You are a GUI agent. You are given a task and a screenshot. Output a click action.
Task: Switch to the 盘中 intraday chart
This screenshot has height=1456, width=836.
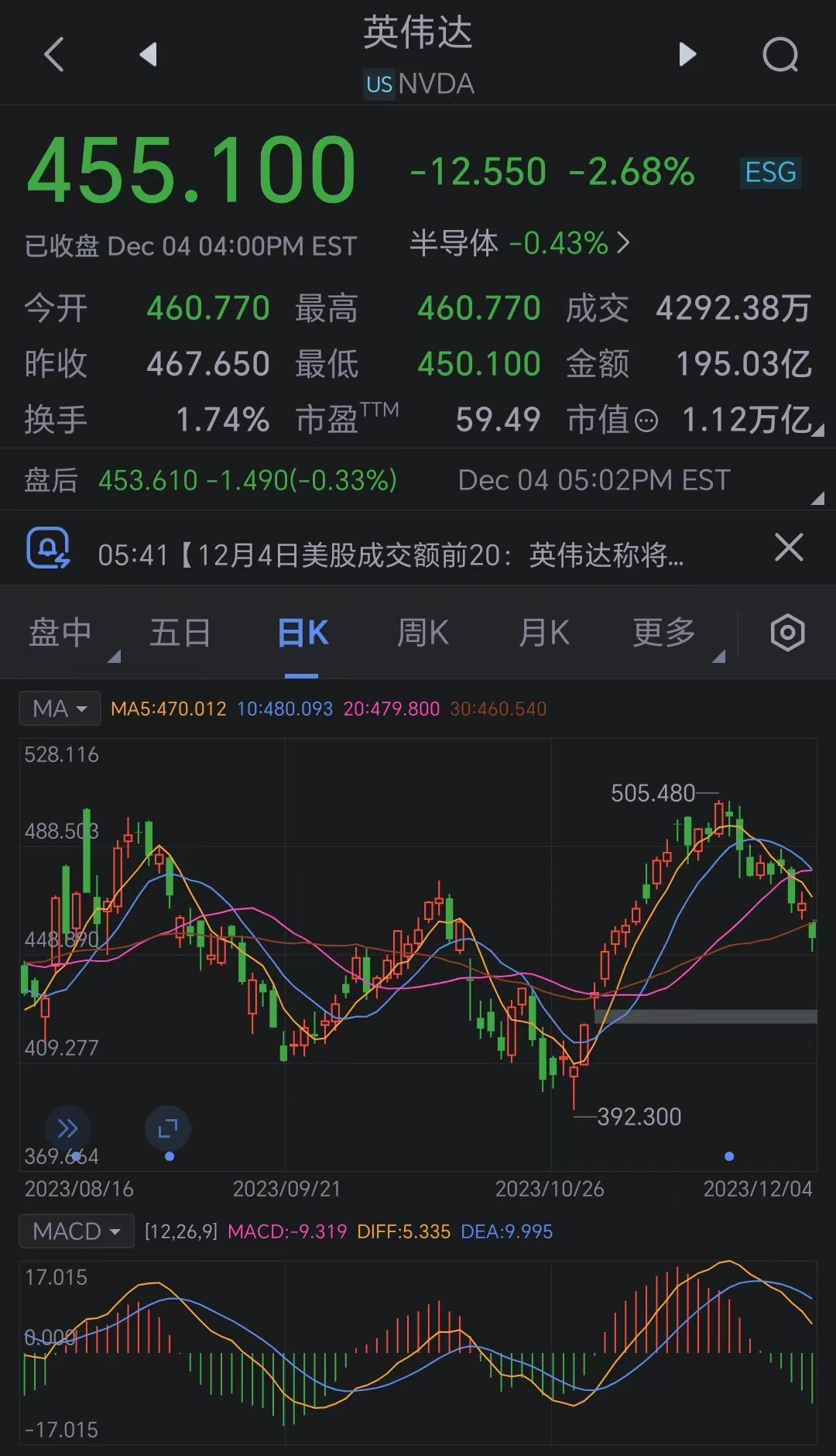click(x=60, y=633)
